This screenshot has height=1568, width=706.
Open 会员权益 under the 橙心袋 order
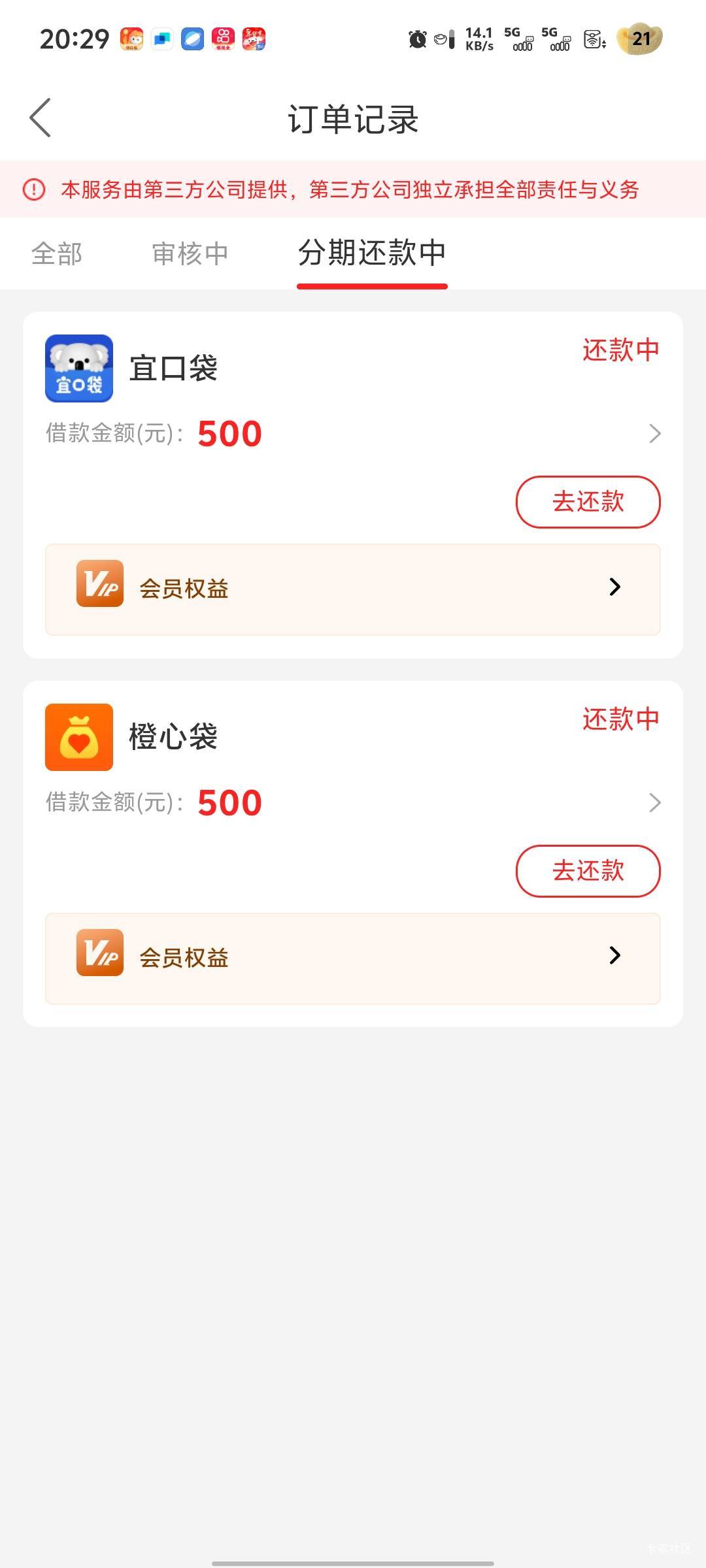[x=352, y=958]
